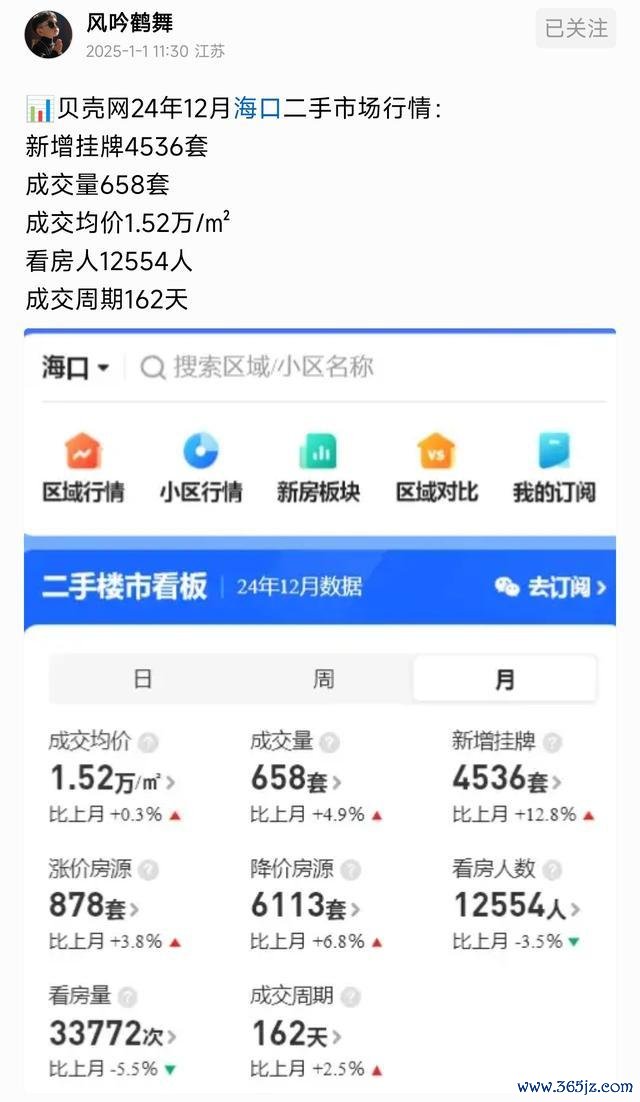Open the 海口 topic link

click(x=258, y=109)
